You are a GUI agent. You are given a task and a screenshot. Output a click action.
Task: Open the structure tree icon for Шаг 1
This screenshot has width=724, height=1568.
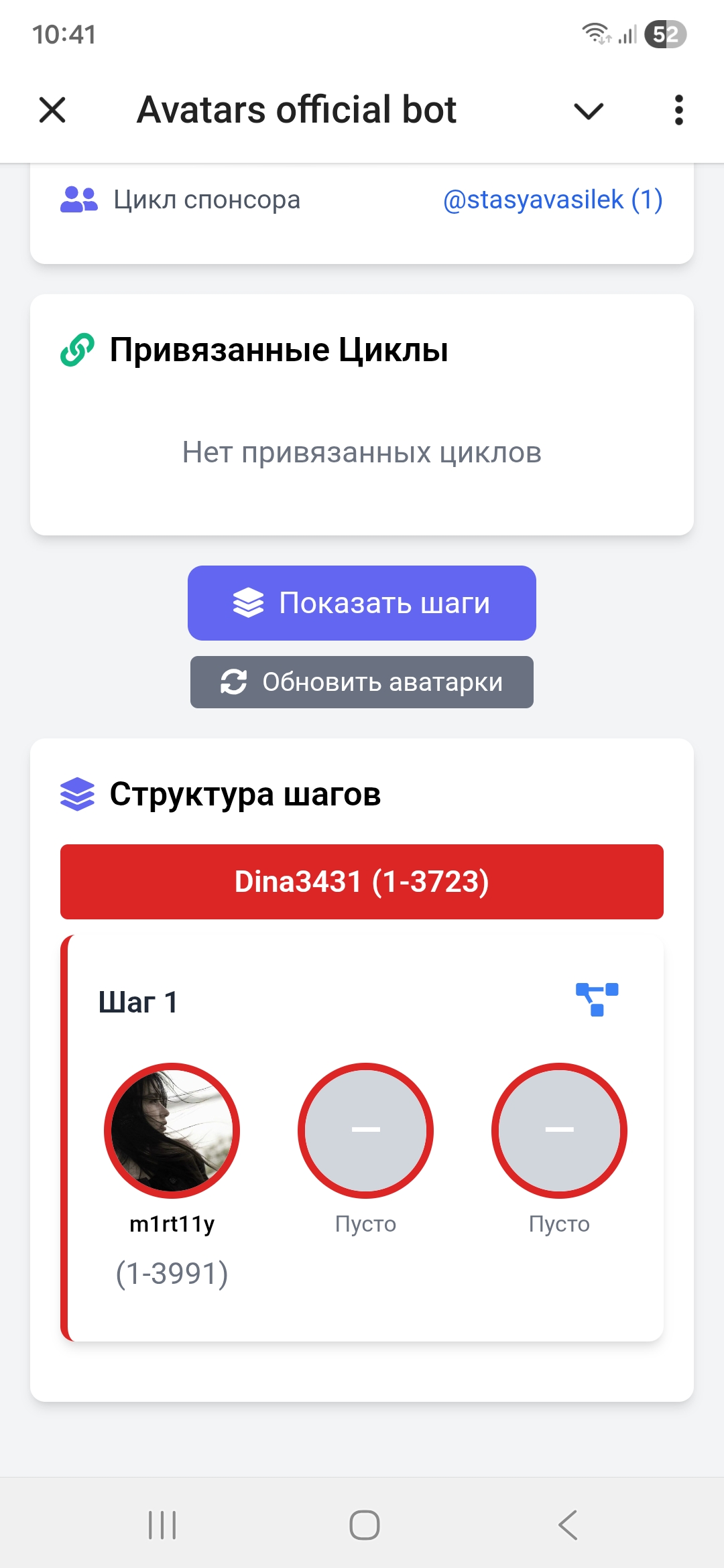coord(597,1000)
